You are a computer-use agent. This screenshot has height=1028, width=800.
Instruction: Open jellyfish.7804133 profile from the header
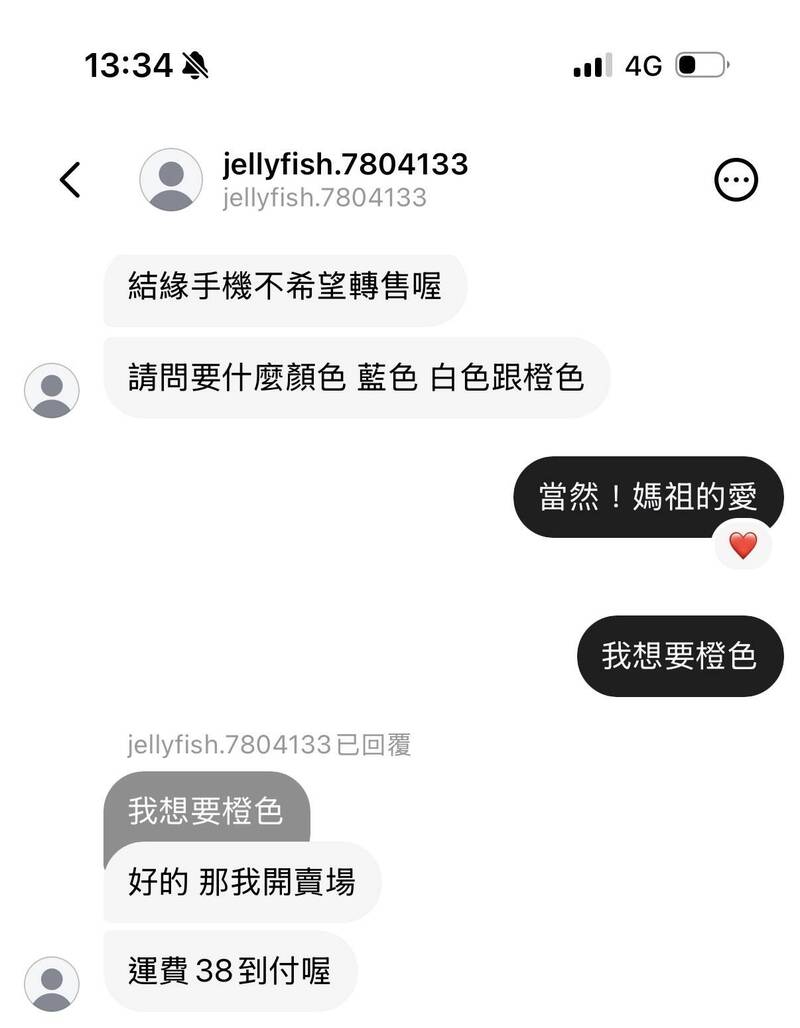coord(344,164)
